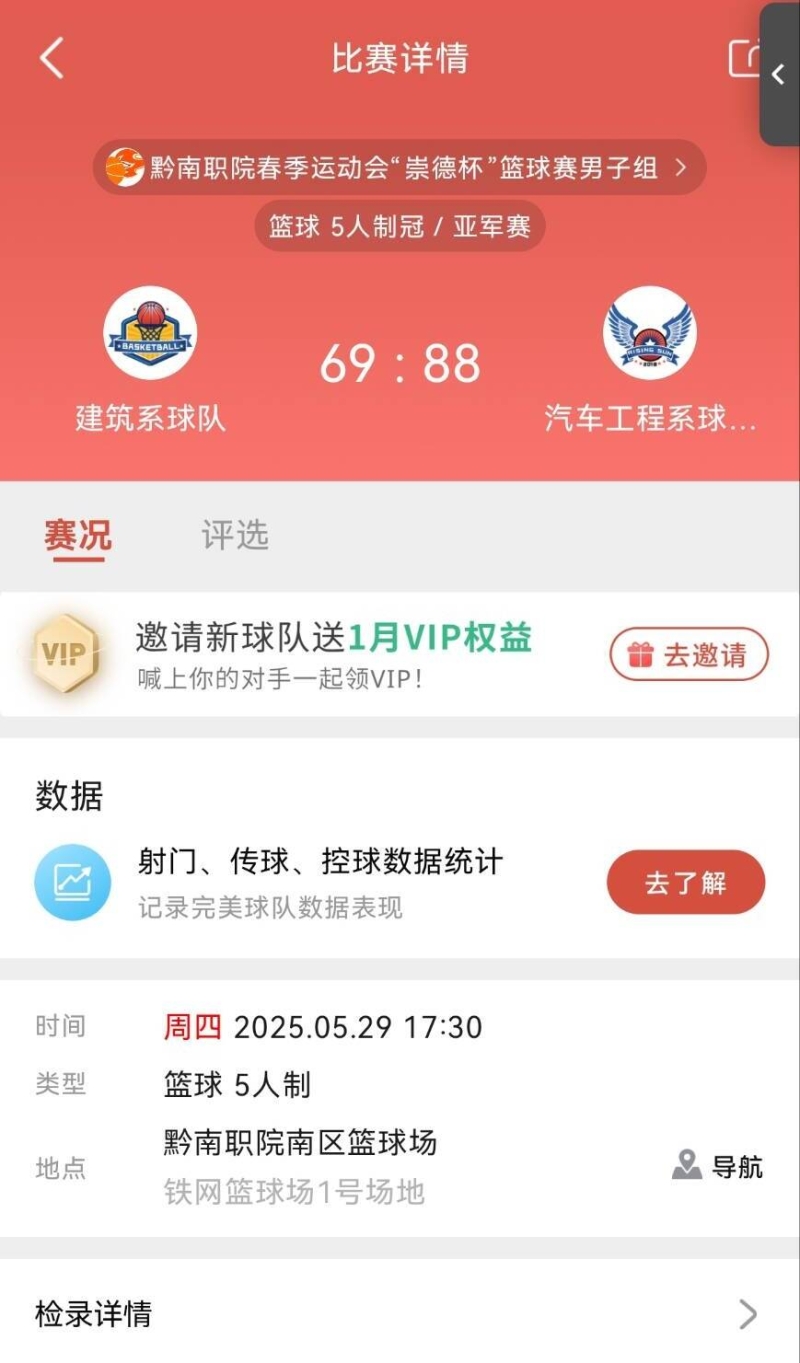Viewport: 800px width, 1363px height.
Task: Expand the side panel arrow handle
Action: 779,75
